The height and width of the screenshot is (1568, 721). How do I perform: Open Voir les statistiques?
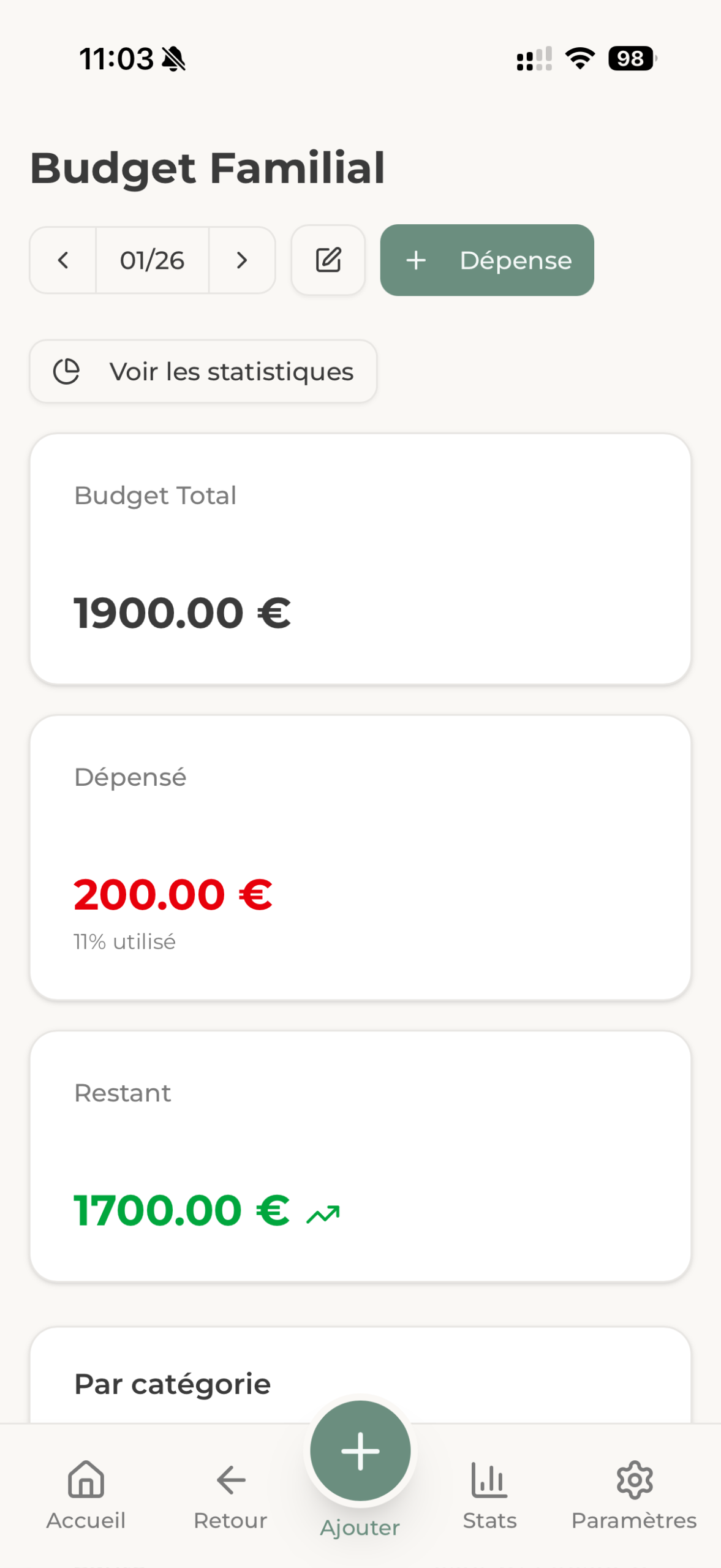coord(203,371)
